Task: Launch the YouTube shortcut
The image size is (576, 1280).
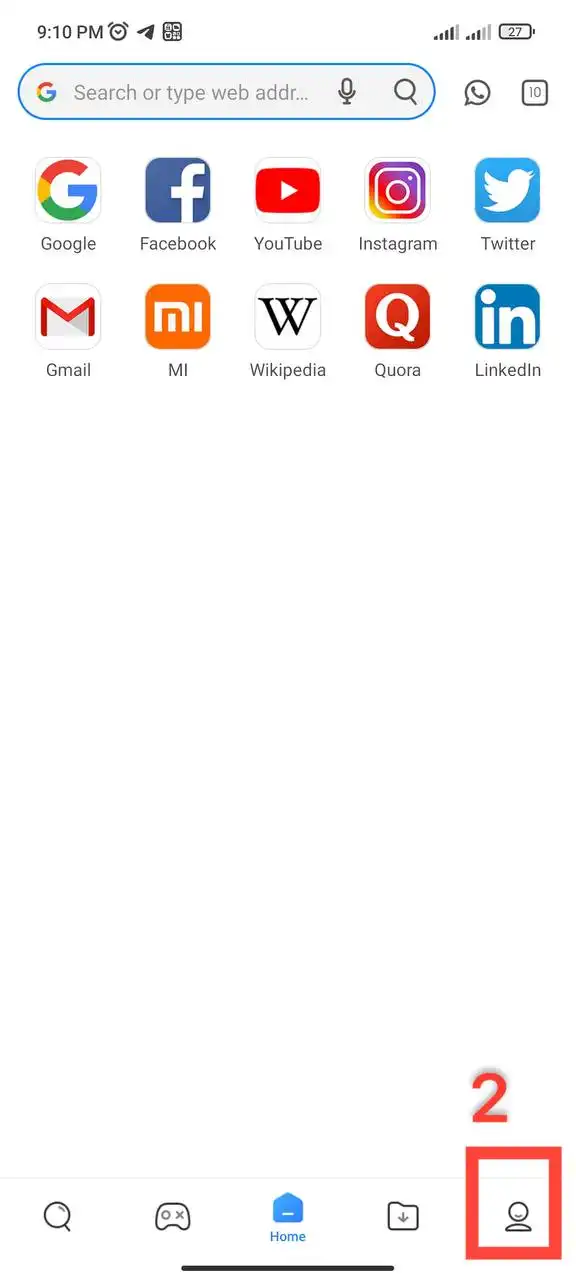Action: (288, 205)
